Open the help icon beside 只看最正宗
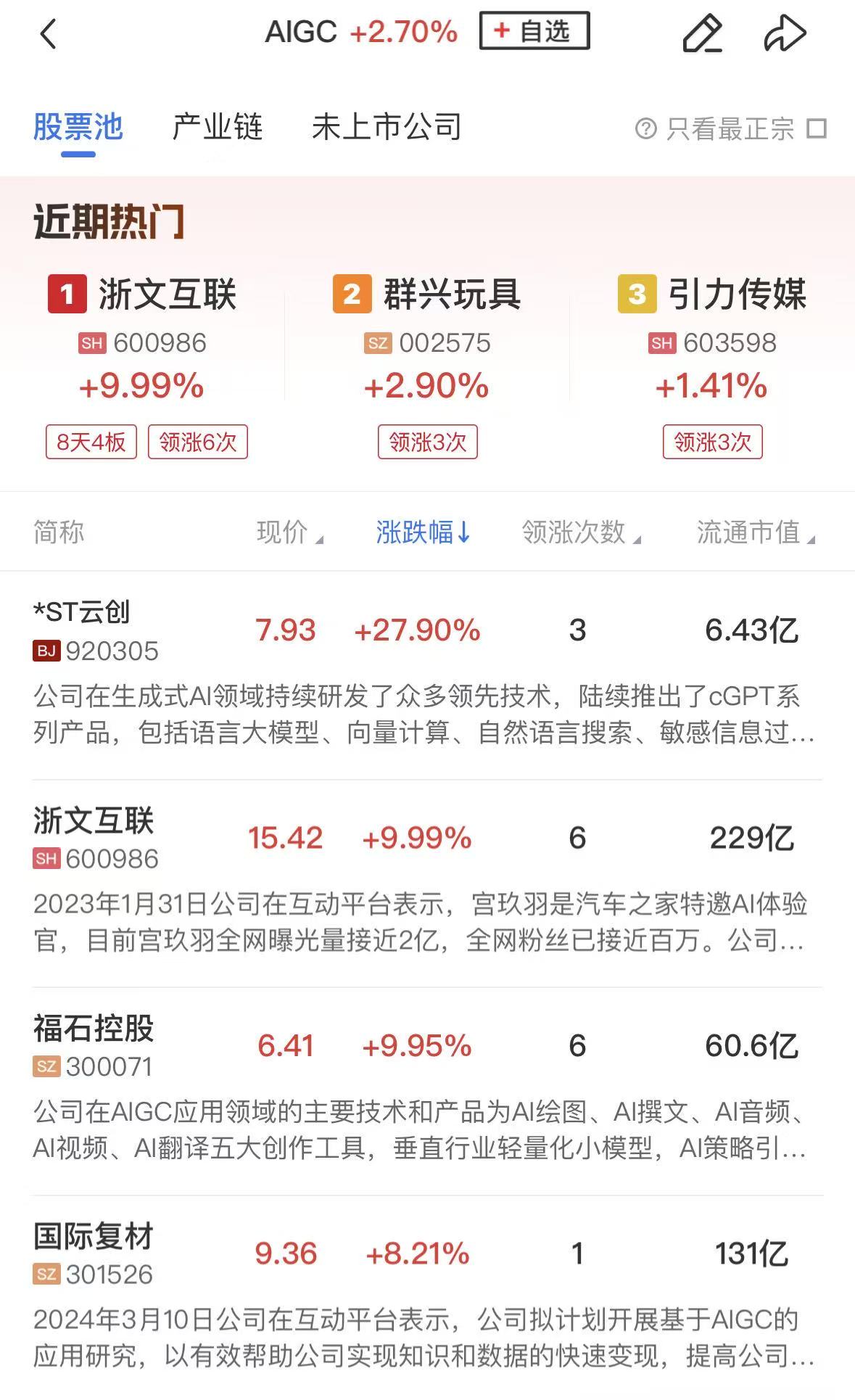Screen dimensions: 855x1400 645,129
